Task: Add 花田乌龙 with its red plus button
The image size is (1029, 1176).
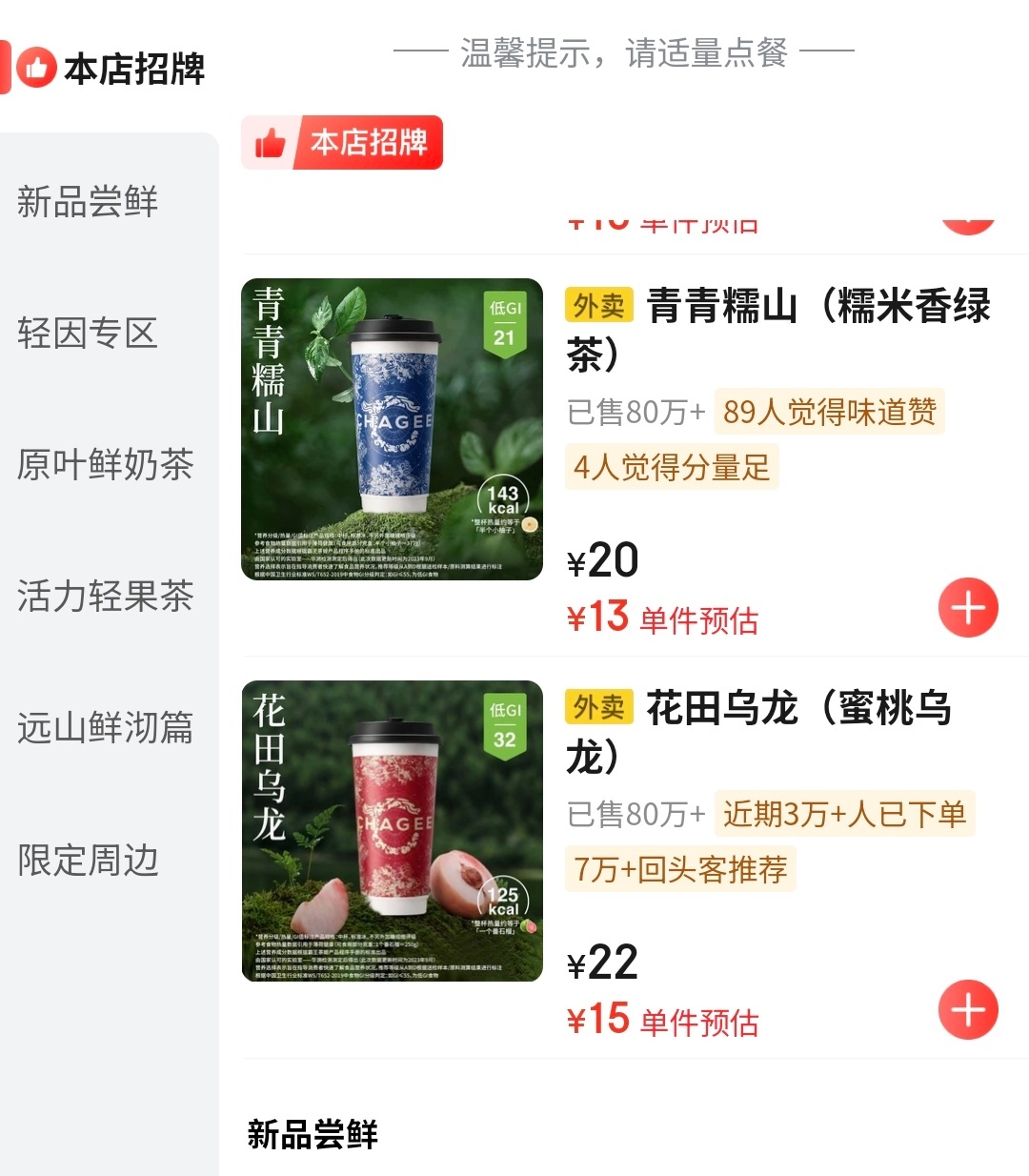Action: point(968,1009)
